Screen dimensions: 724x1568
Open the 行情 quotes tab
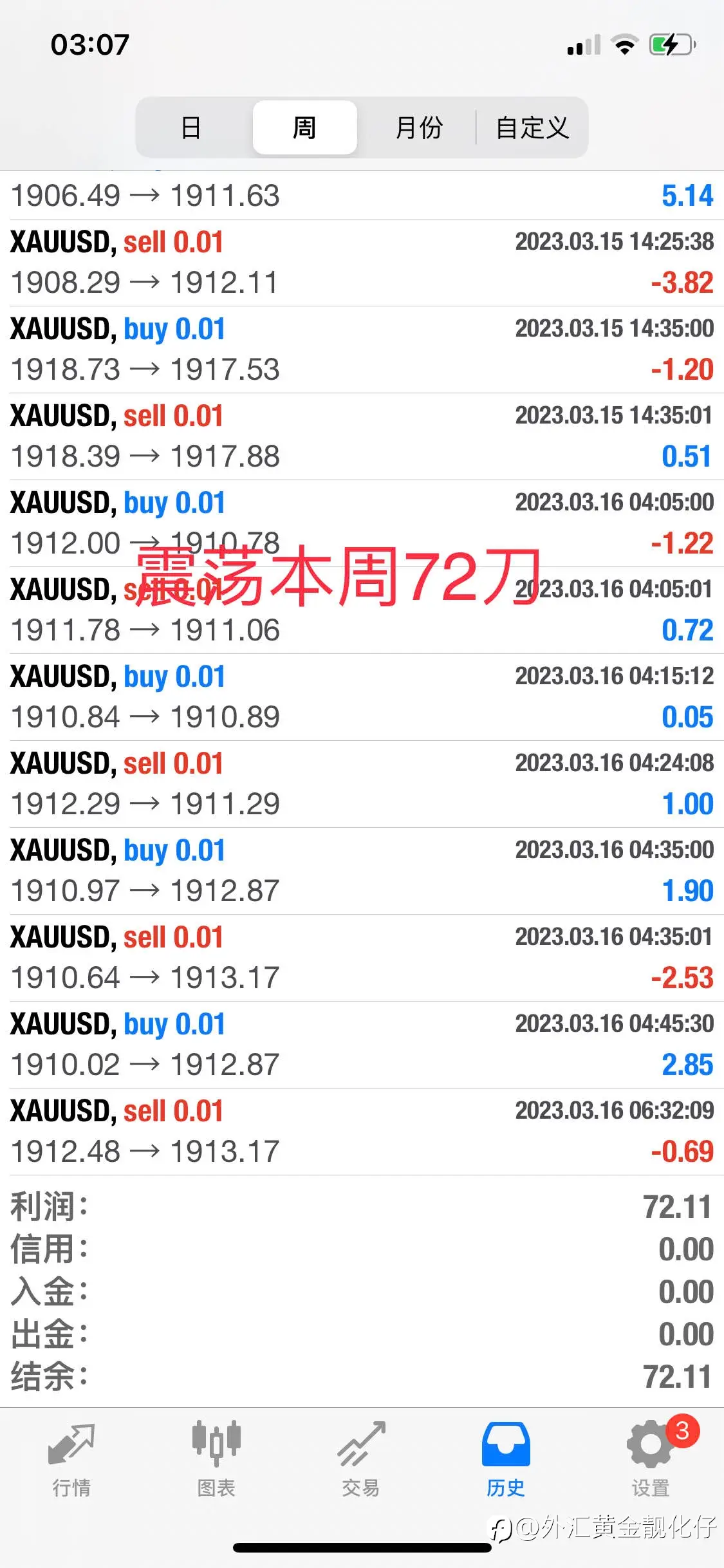click(71, 1460)
